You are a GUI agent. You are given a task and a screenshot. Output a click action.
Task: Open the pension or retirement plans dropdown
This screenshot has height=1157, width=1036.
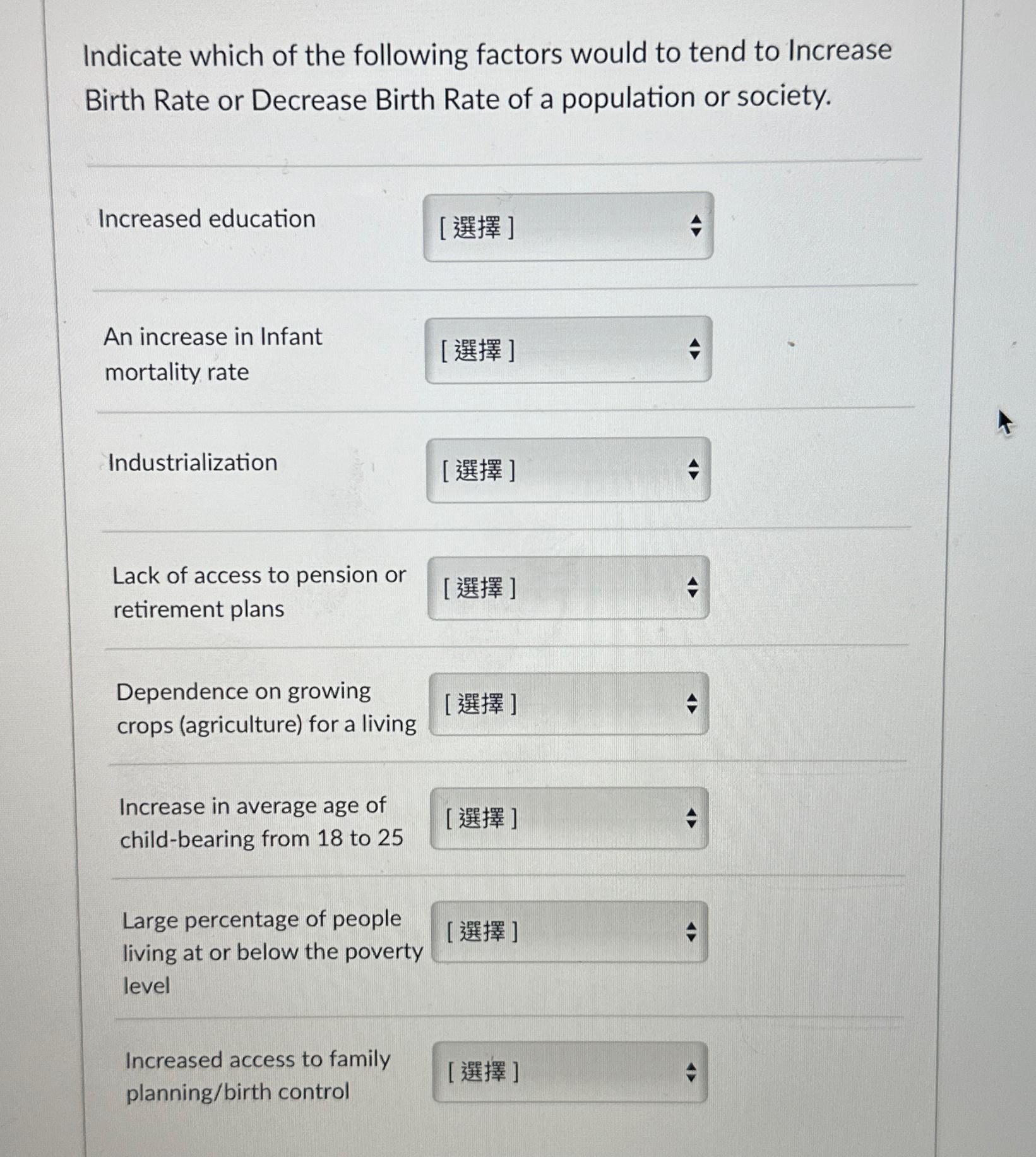[x=567, y=589]
